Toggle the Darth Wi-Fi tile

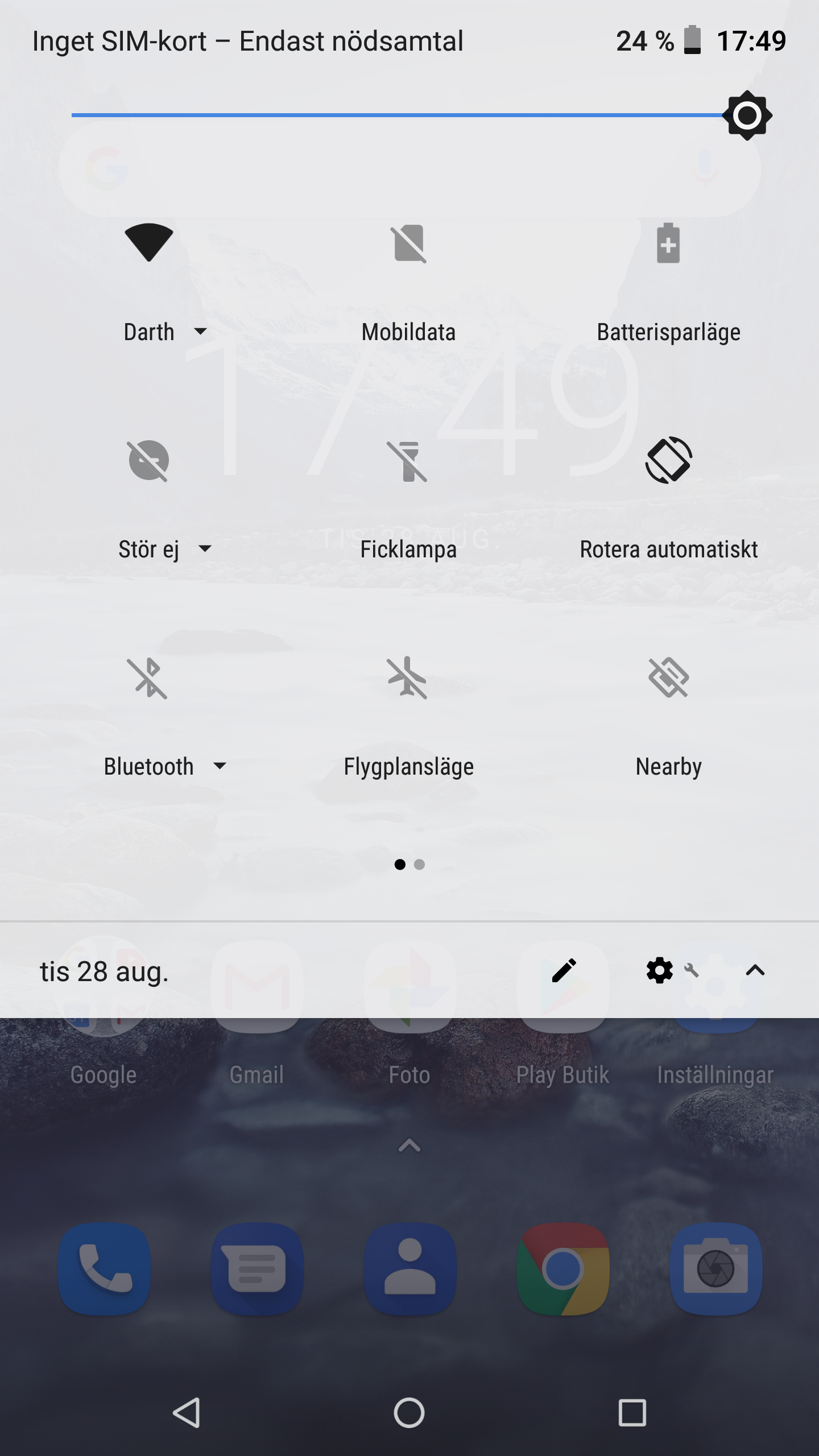pos(149,243)
